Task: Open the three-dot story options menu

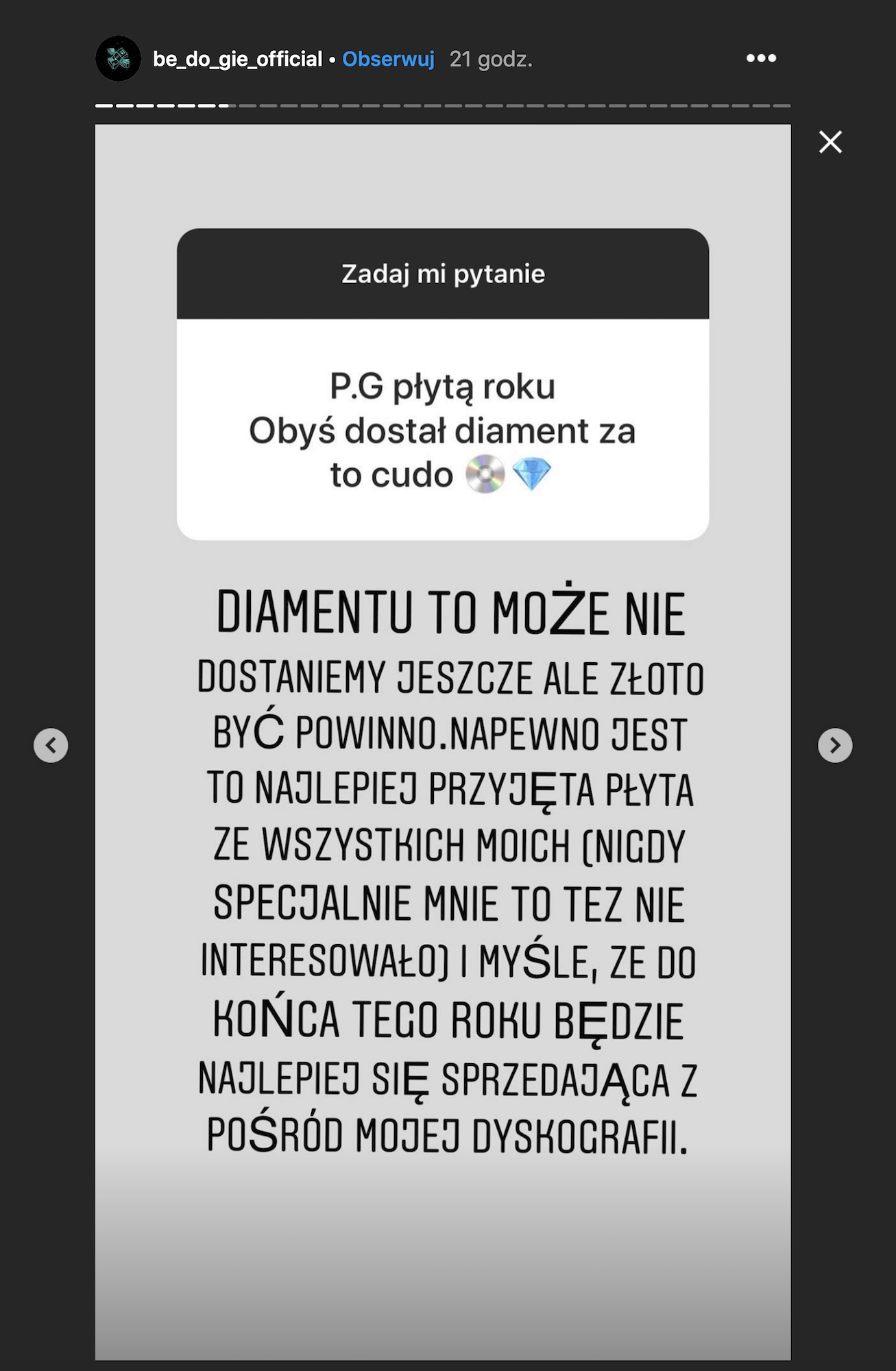Action: coord(761,58)
